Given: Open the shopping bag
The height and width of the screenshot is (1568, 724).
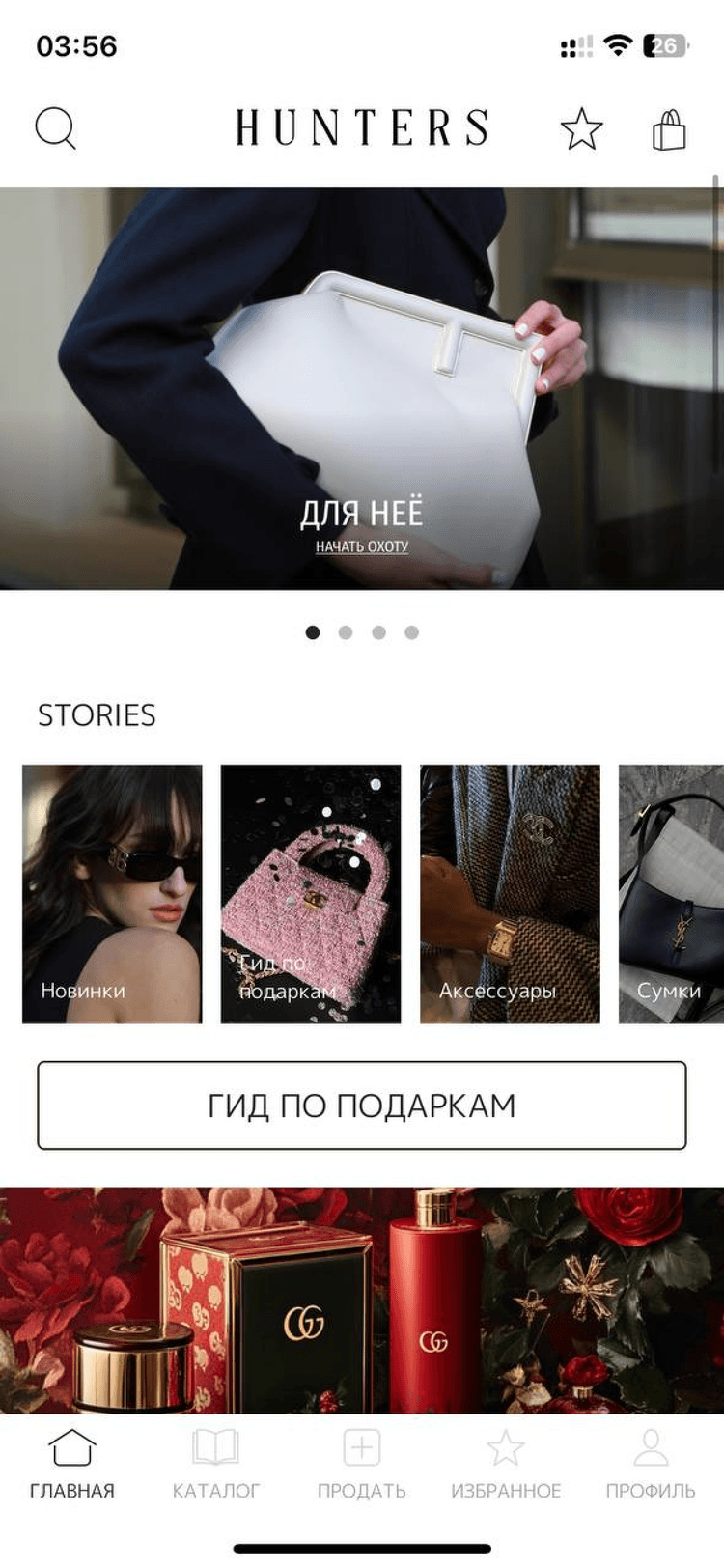Looking at the screenshot, I should click(668, 129).
